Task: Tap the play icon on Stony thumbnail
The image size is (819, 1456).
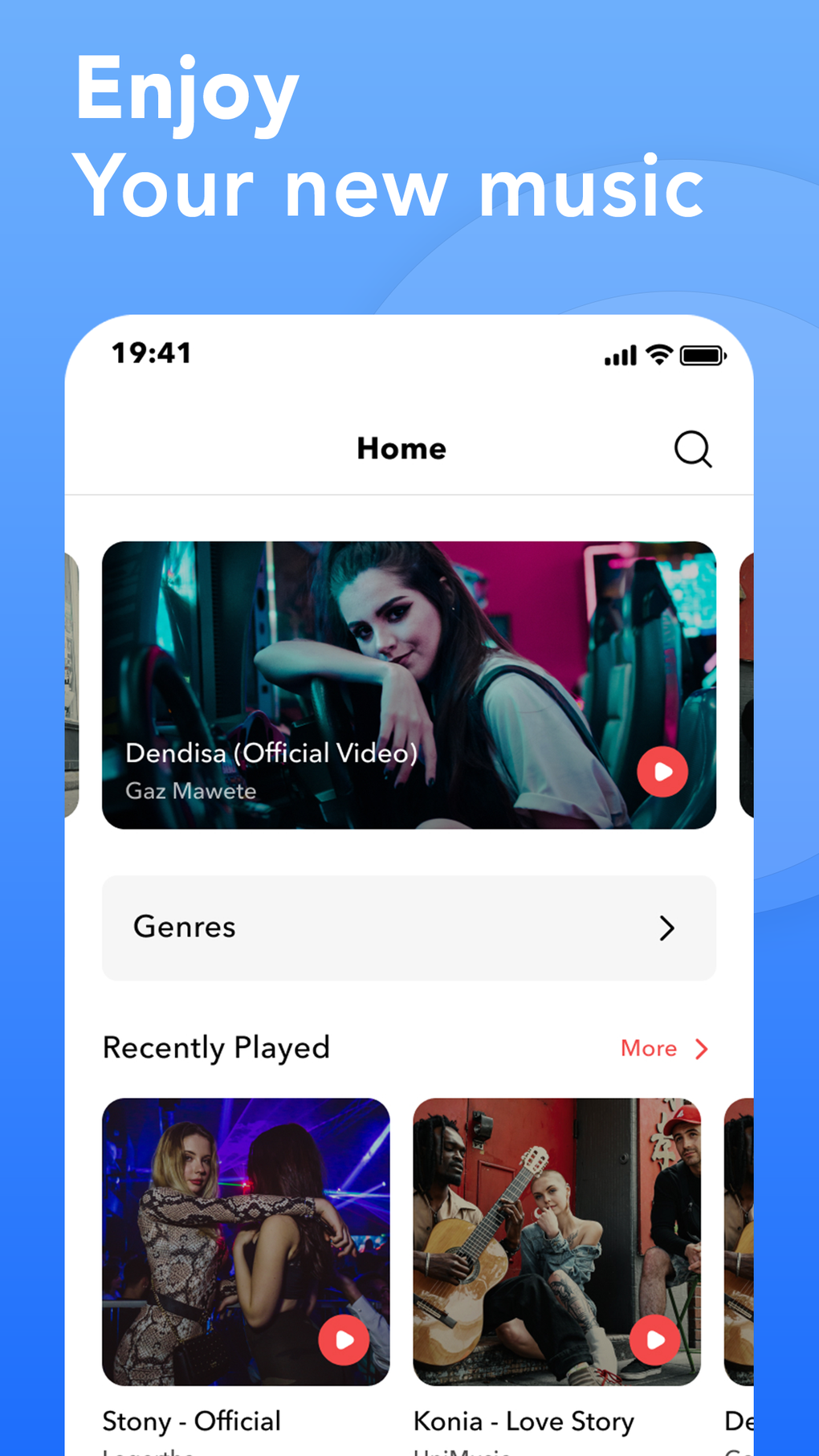Action: pyautogui.click(x=344, y=1339)
